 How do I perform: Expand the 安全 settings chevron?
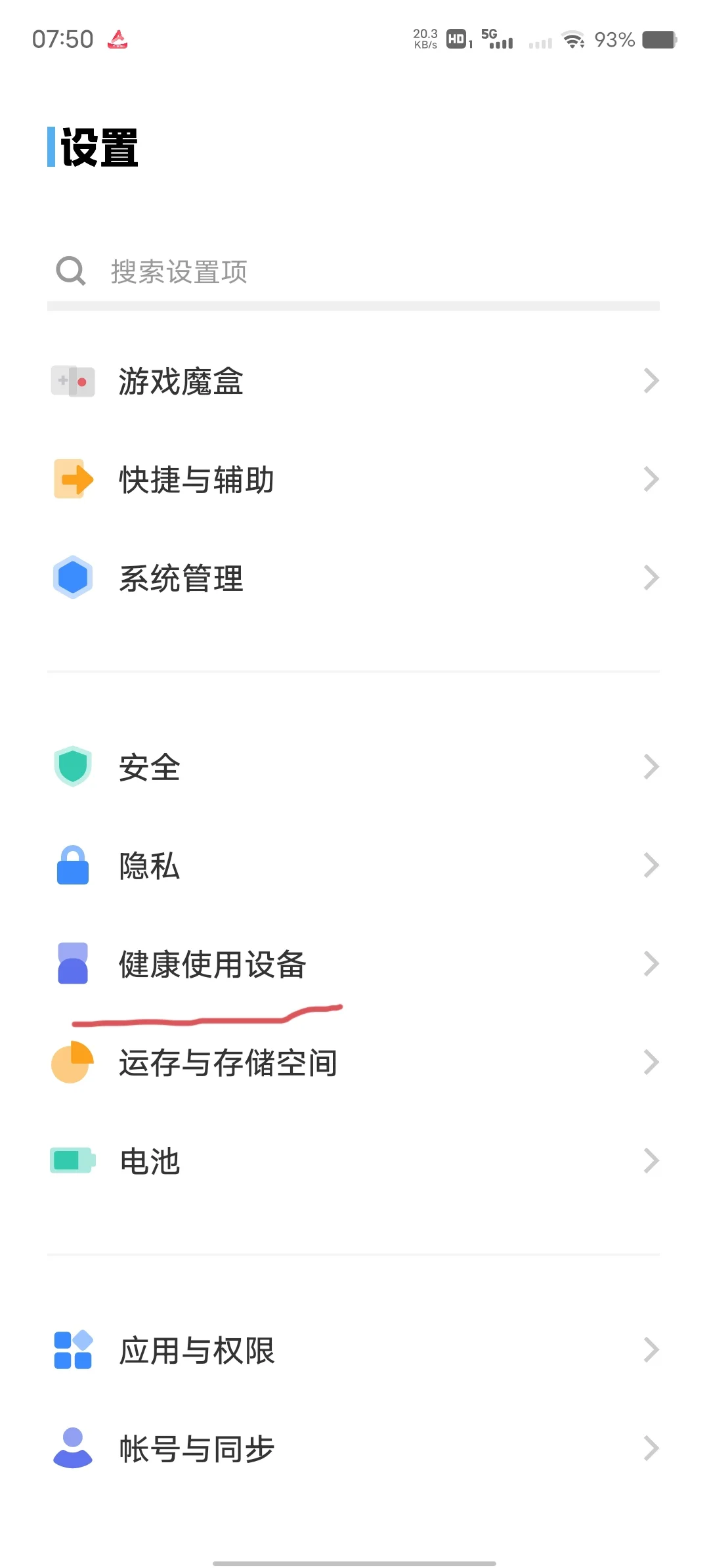(651, 767)
